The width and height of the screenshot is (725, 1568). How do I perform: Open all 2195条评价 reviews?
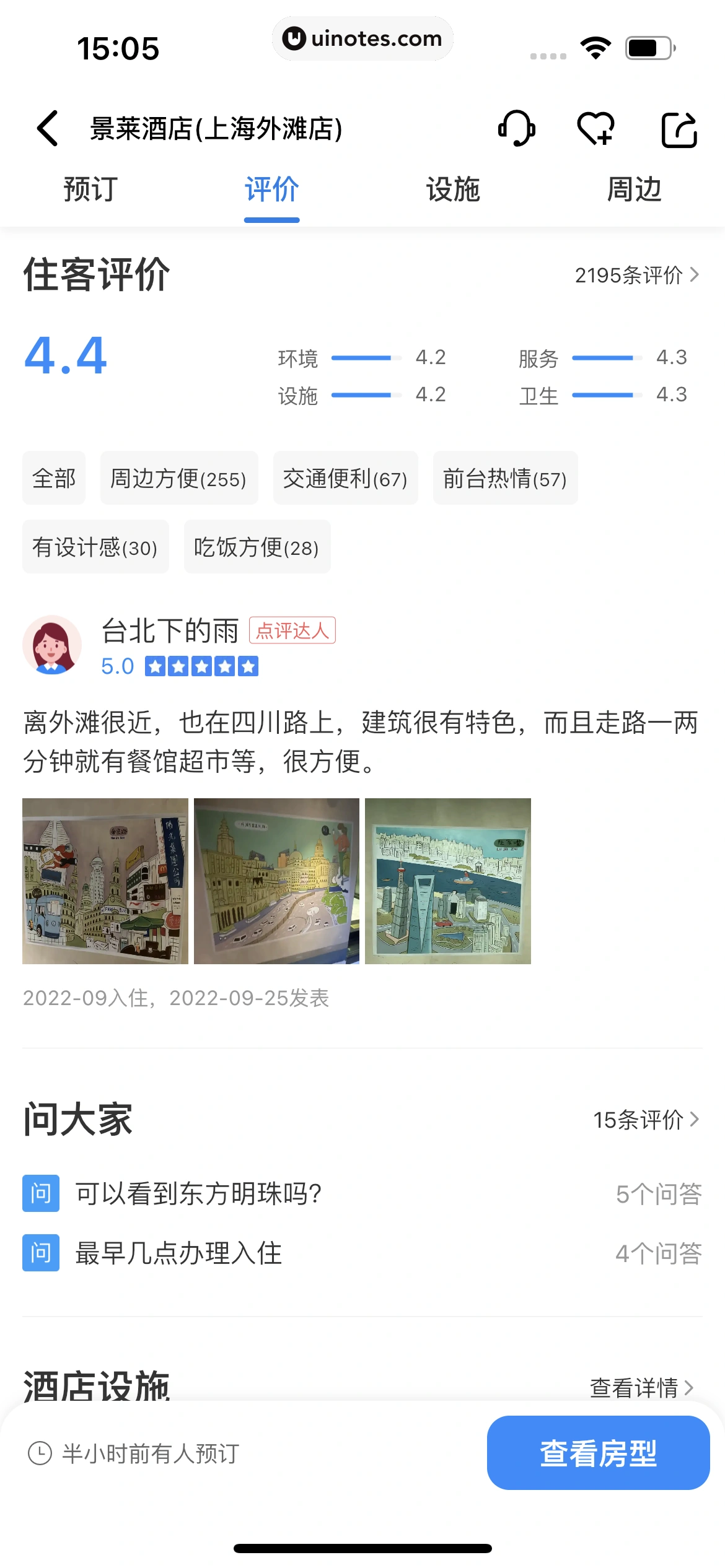(x=636, y=275)
